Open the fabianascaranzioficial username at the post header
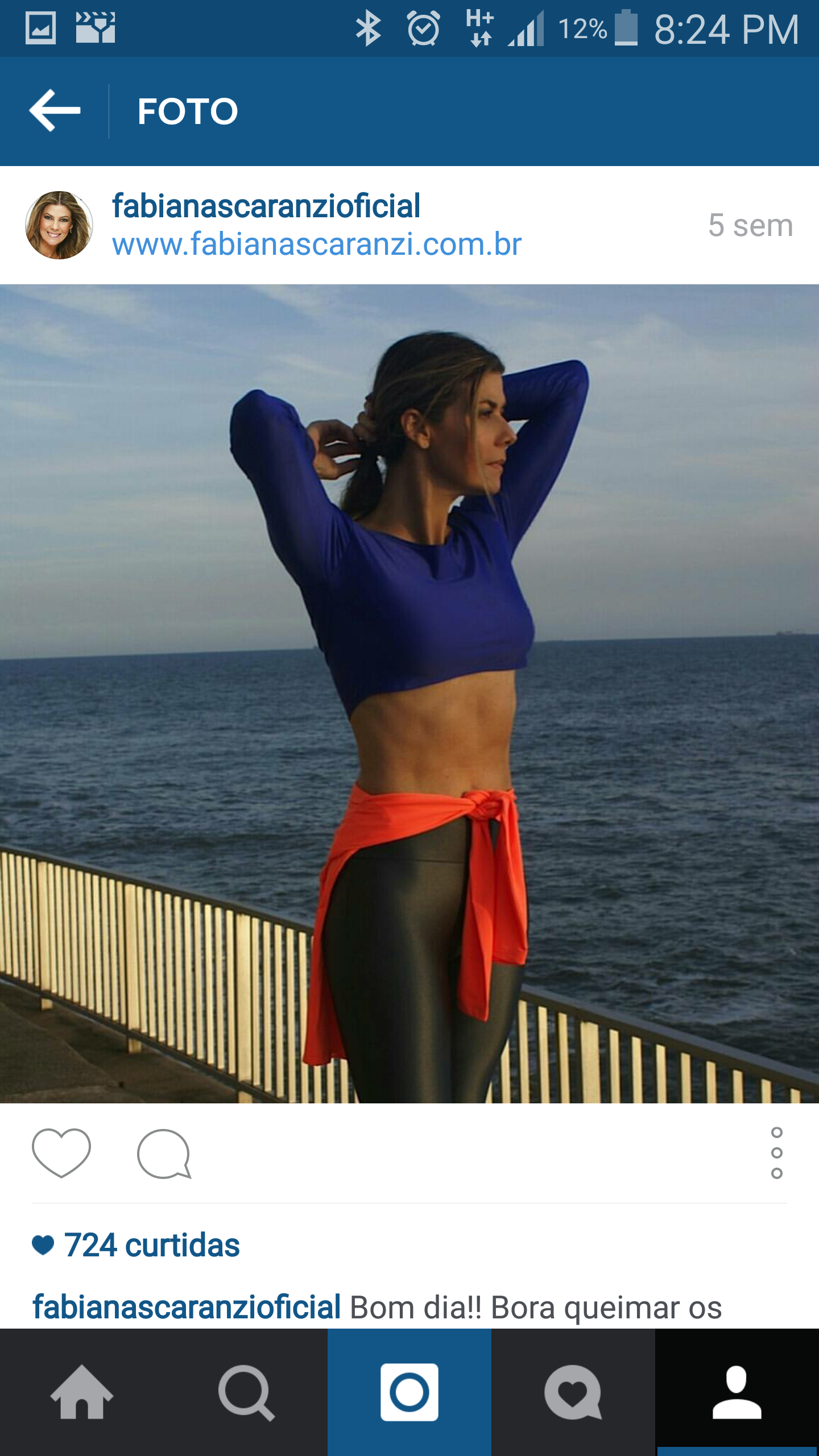The height and width of the screenshot is (1456, 819). coord(266,205)
